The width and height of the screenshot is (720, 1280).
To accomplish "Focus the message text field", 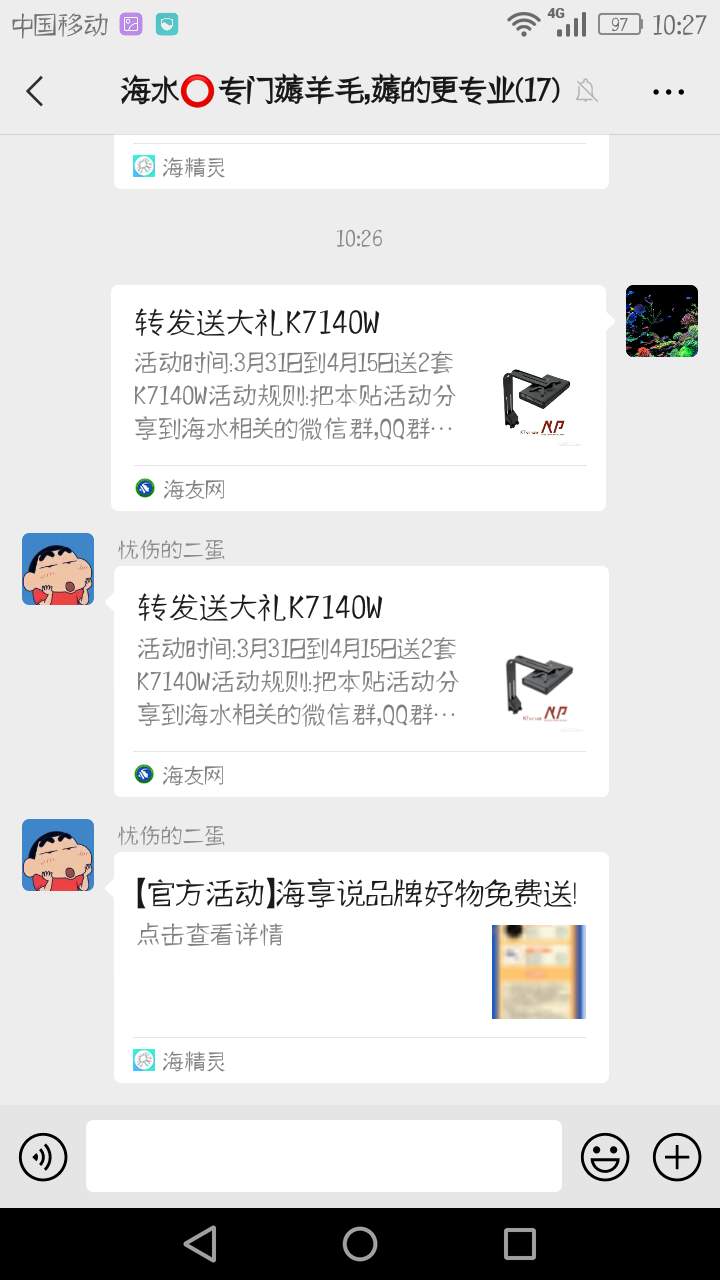I will [x=323, y=1155].
